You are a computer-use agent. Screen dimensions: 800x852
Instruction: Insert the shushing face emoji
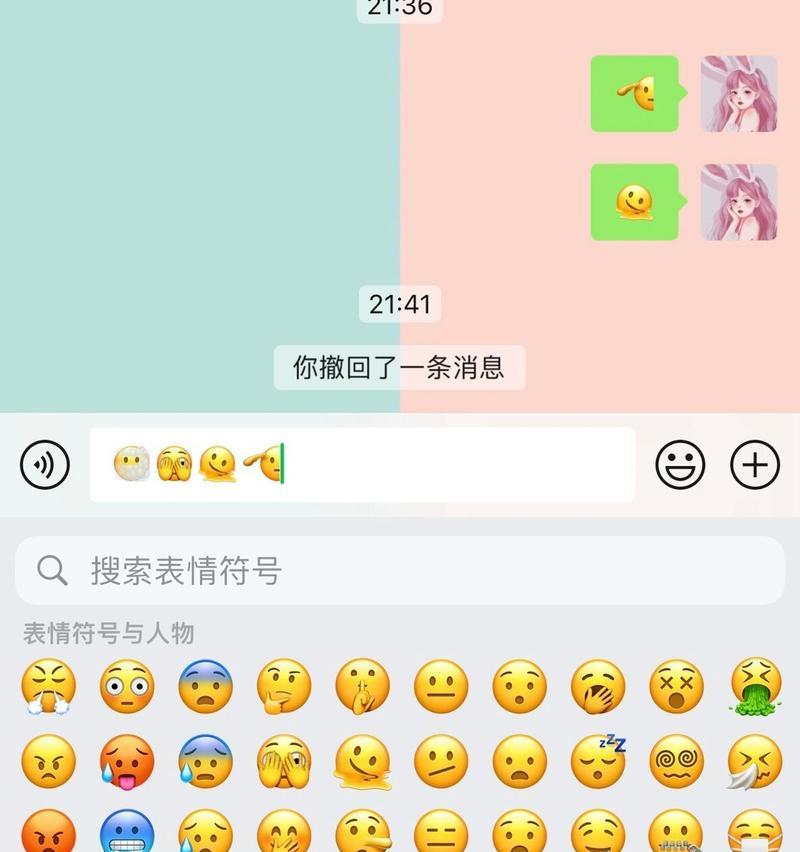coord(362,687)
